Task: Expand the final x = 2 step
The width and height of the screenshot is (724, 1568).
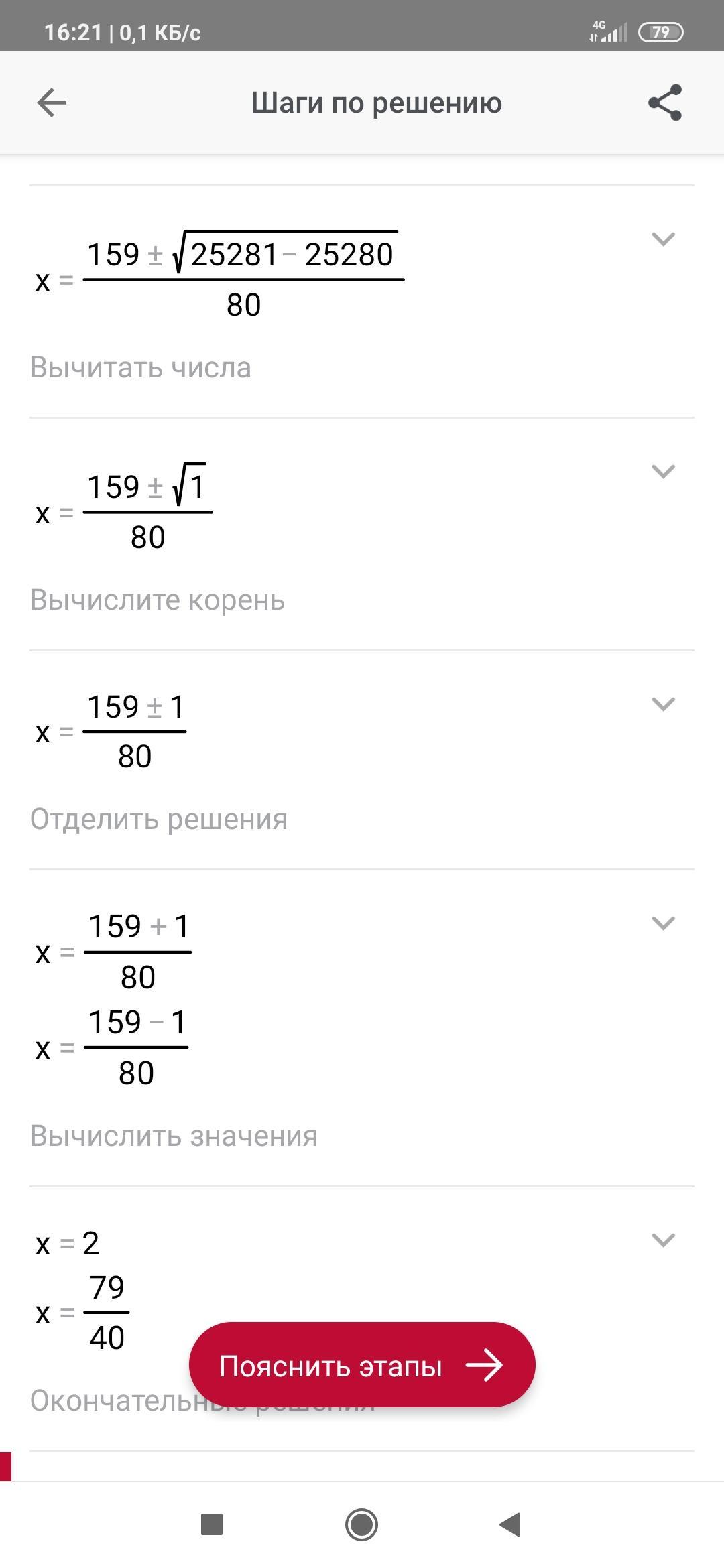Action: point(663,1240)
